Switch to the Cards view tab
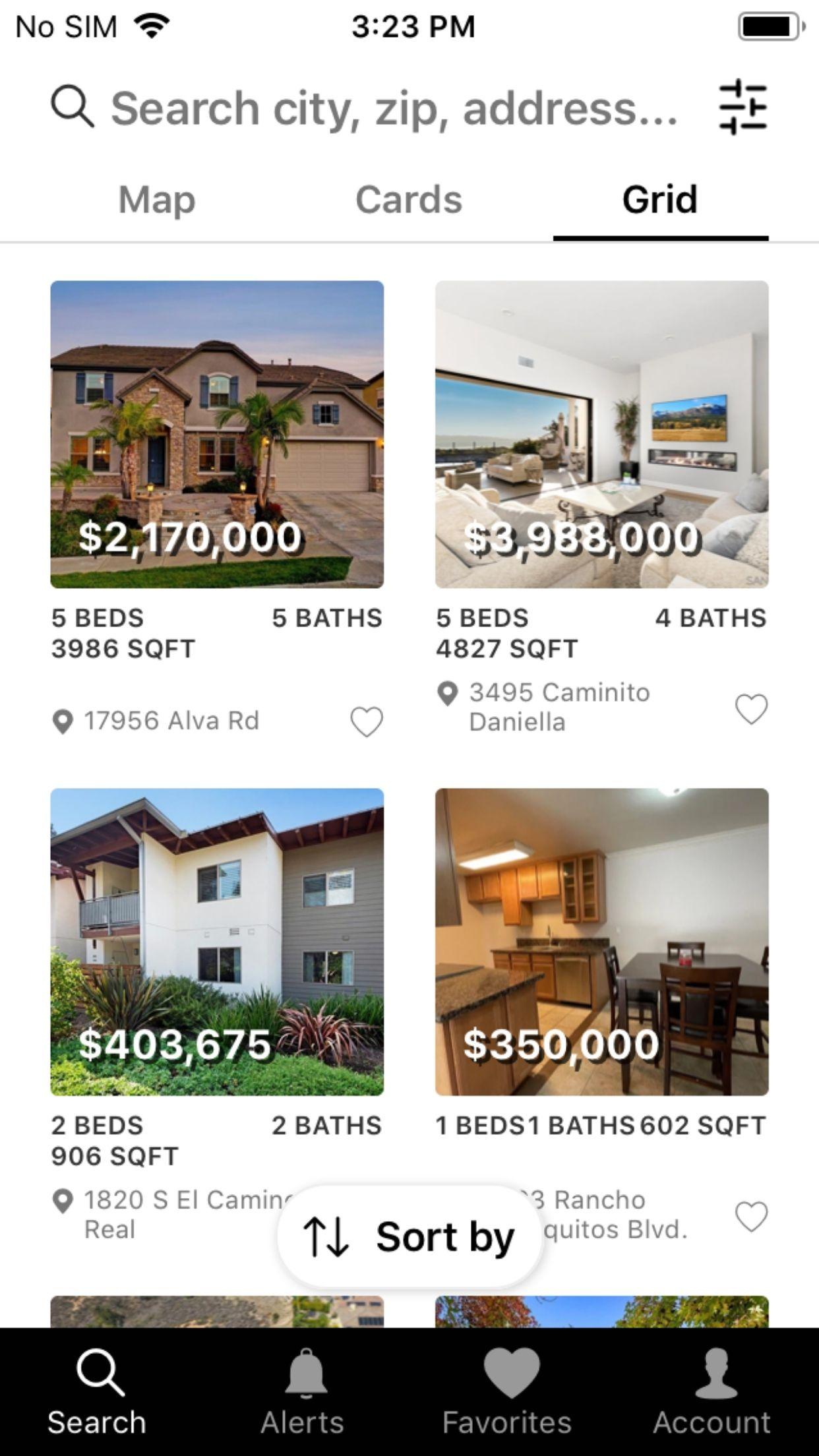819x1456 pixels. click(x=409, y=200)
